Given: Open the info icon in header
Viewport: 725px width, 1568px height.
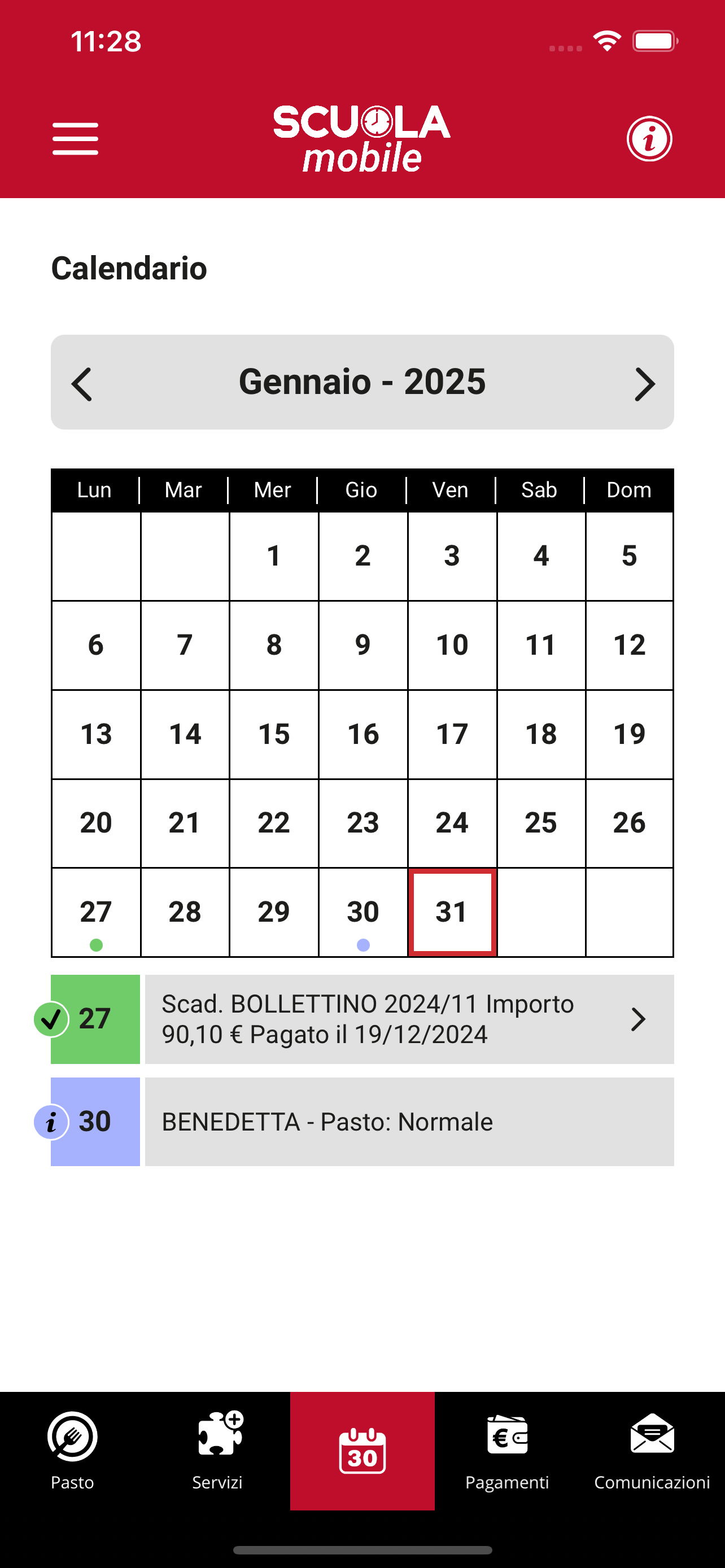Looking at the screenshot, I should pyautogui.click(x=649, y=139).
